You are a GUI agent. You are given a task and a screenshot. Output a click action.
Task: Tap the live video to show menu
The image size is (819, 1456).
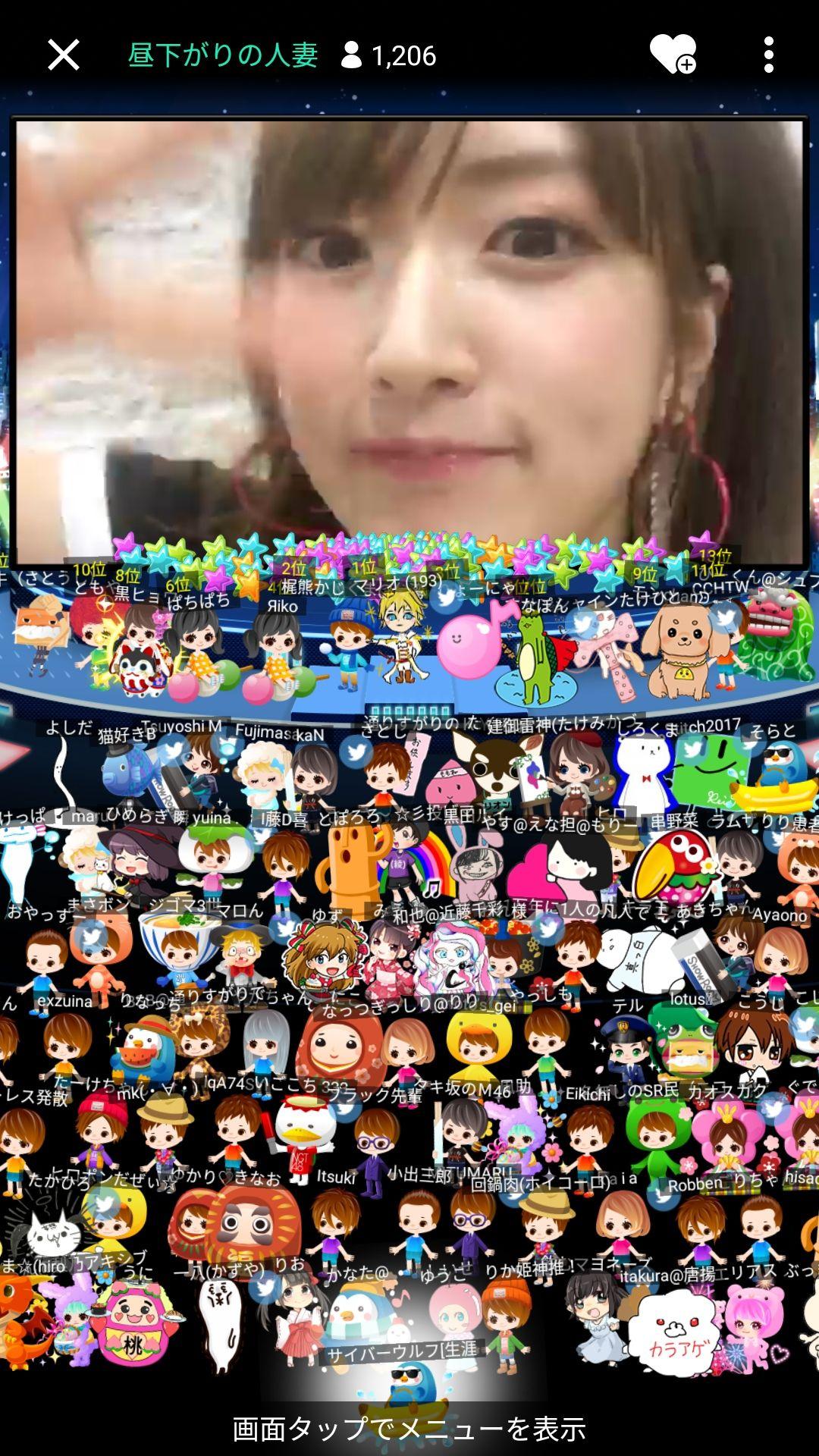409,341
